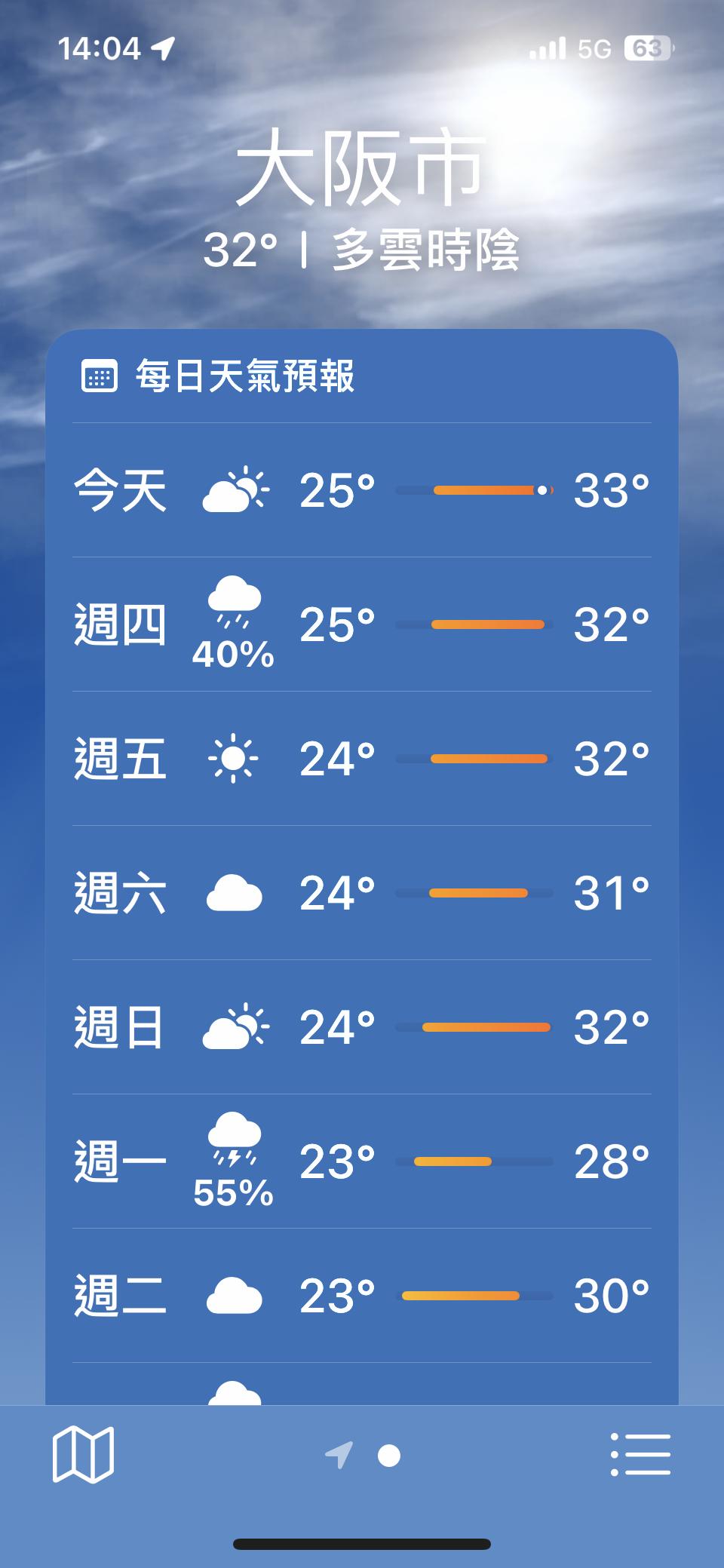Tap the page indicator dots
Viewport: 724px width, 1568px height.
pyautogui.click(x=363, y=1455)
